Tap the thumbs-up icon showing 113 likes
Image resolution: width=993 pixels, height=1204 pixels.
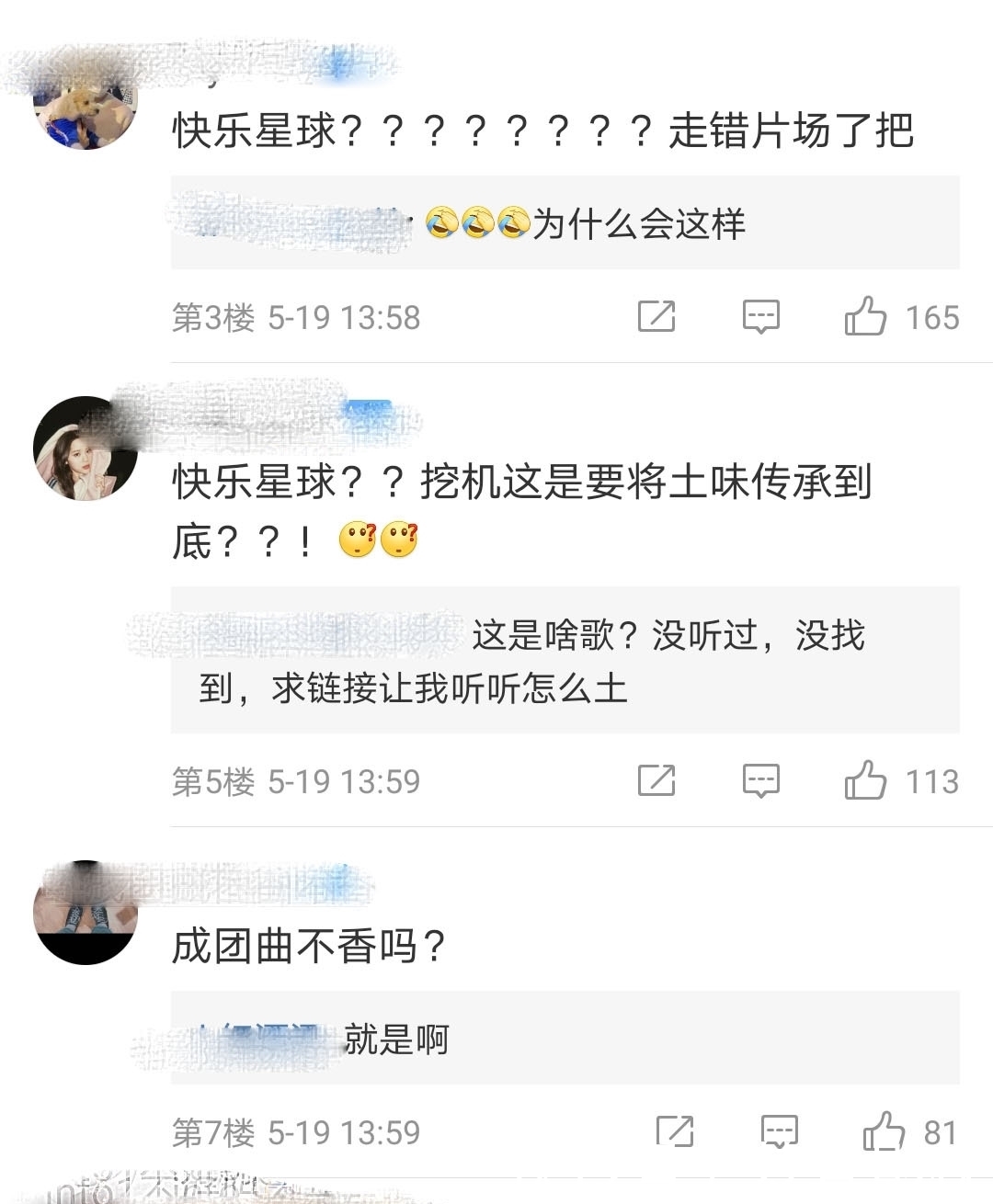point(865,780)
